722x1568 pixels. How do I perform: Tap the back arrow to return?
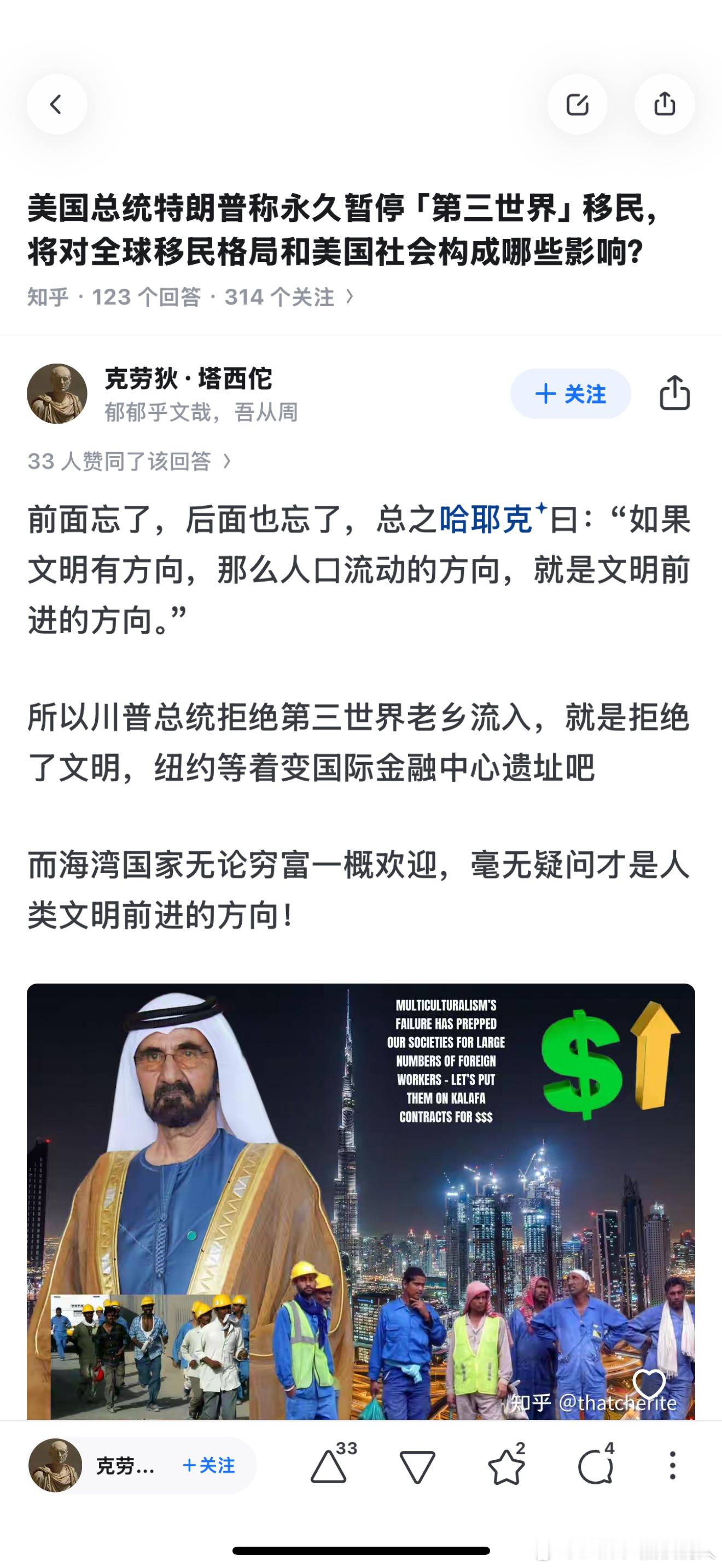click(57, 104)
